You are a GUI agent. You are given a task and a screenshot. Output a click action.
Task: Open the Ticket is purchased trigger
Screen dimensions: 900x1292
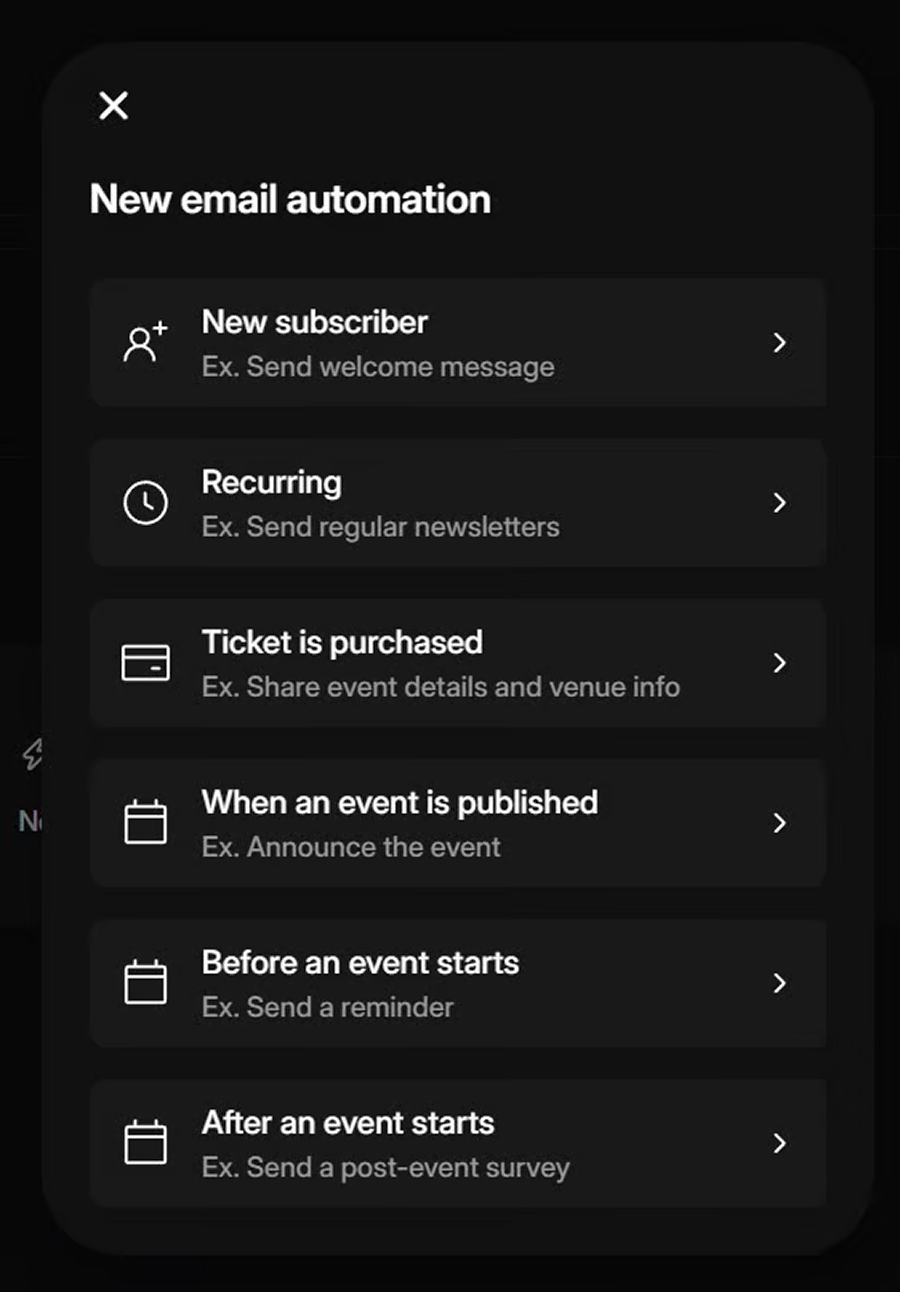pos(457,663)
